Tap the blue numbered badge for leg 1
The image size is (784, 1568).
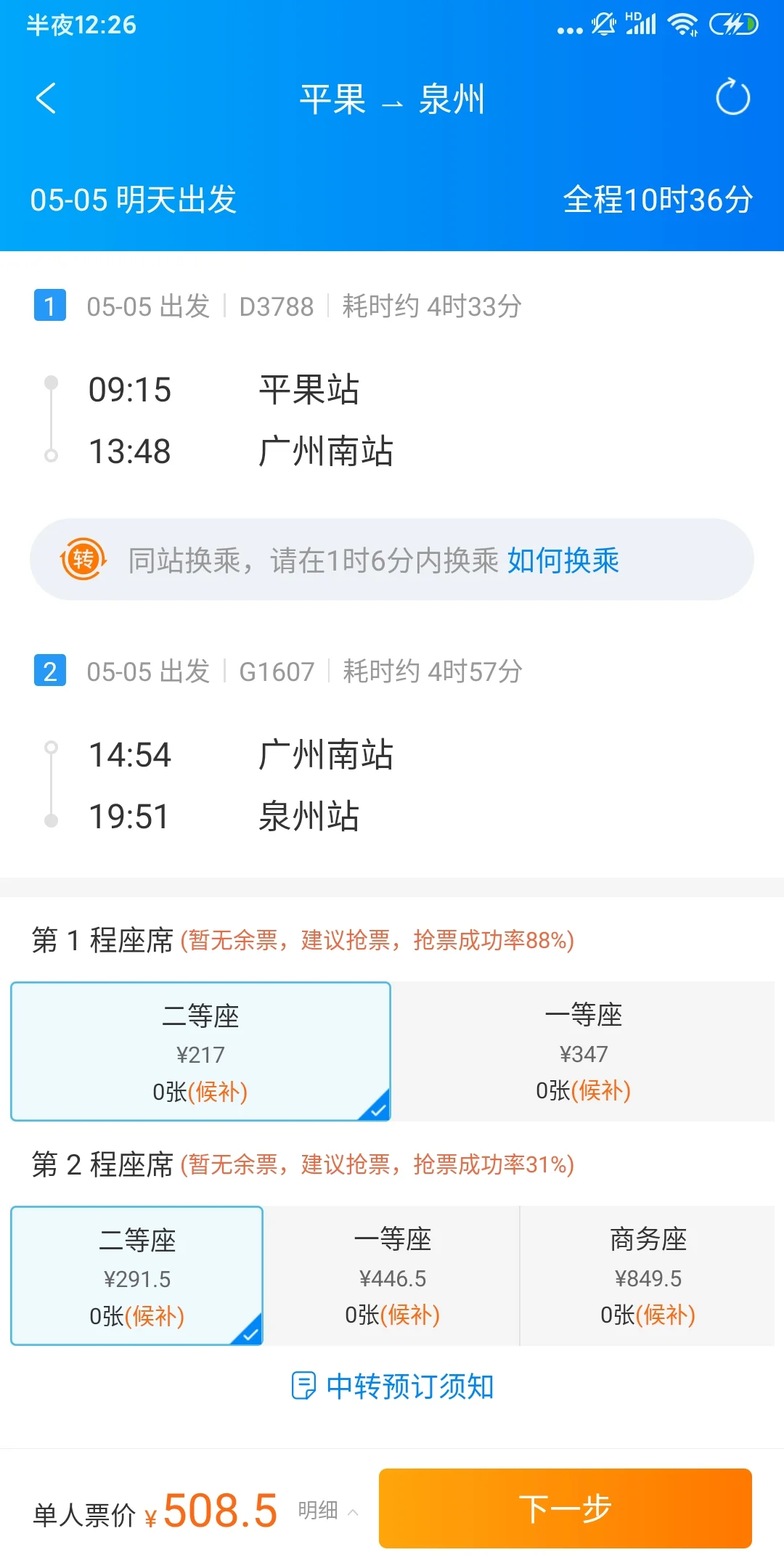(49, 306)
